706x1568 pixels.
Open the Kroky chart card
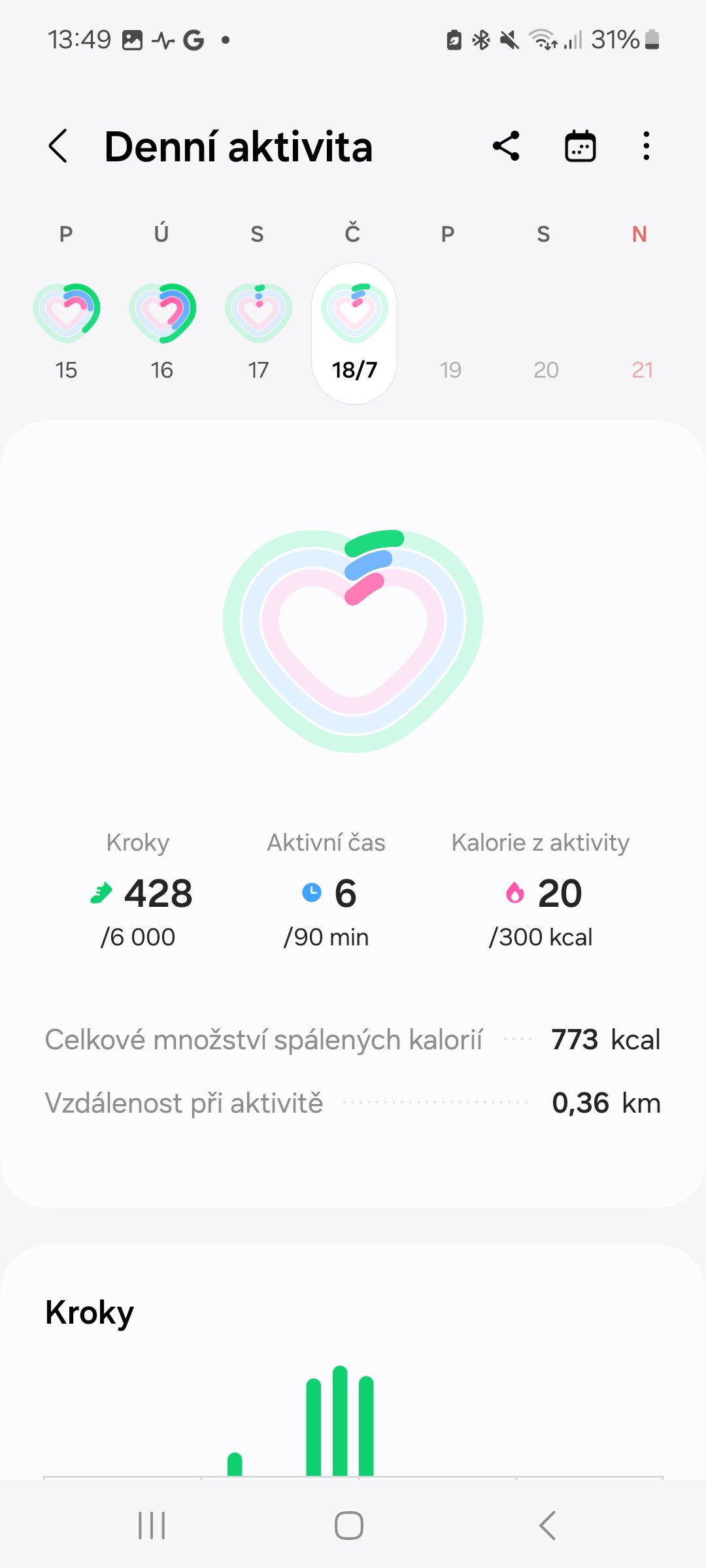(353, 1372)
